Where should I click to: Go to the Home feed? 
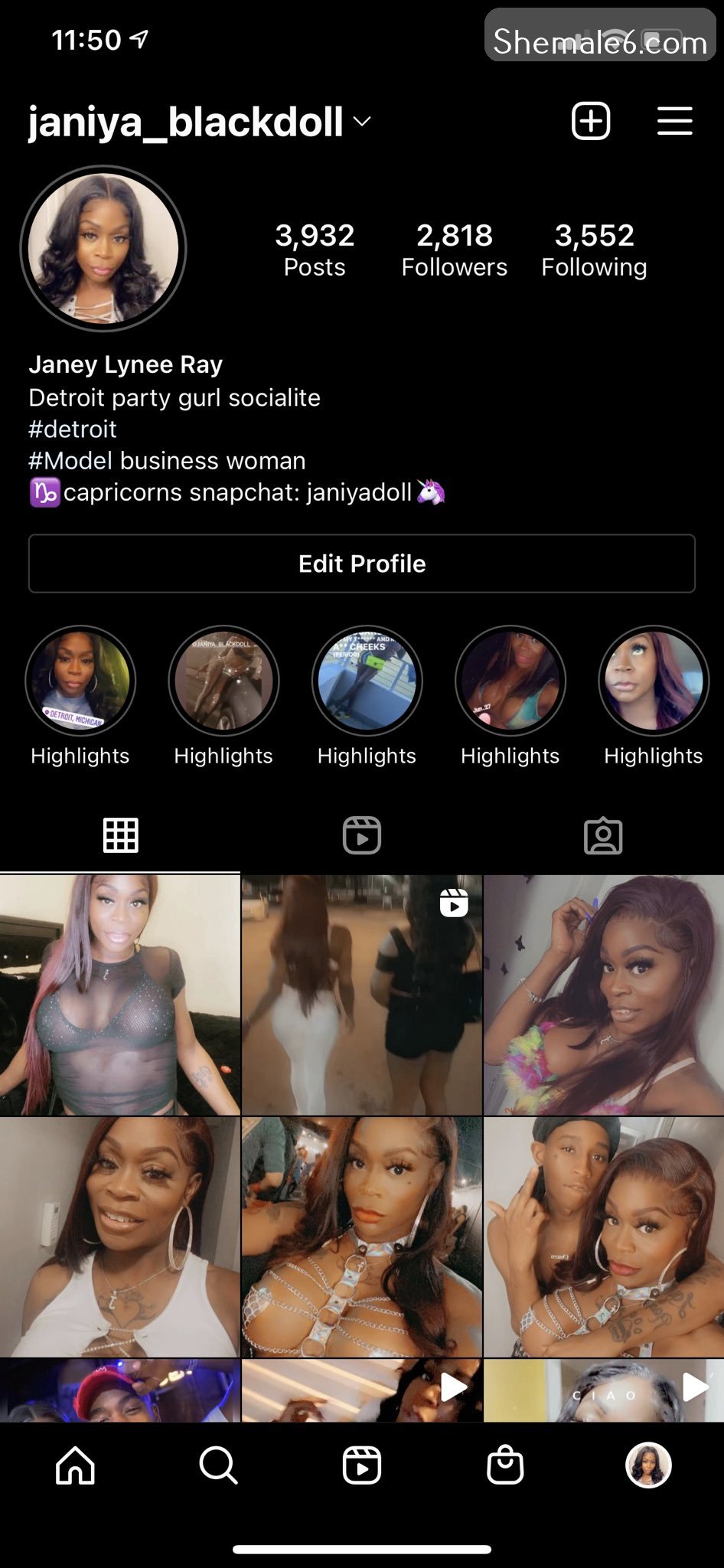pos(75,1465)
